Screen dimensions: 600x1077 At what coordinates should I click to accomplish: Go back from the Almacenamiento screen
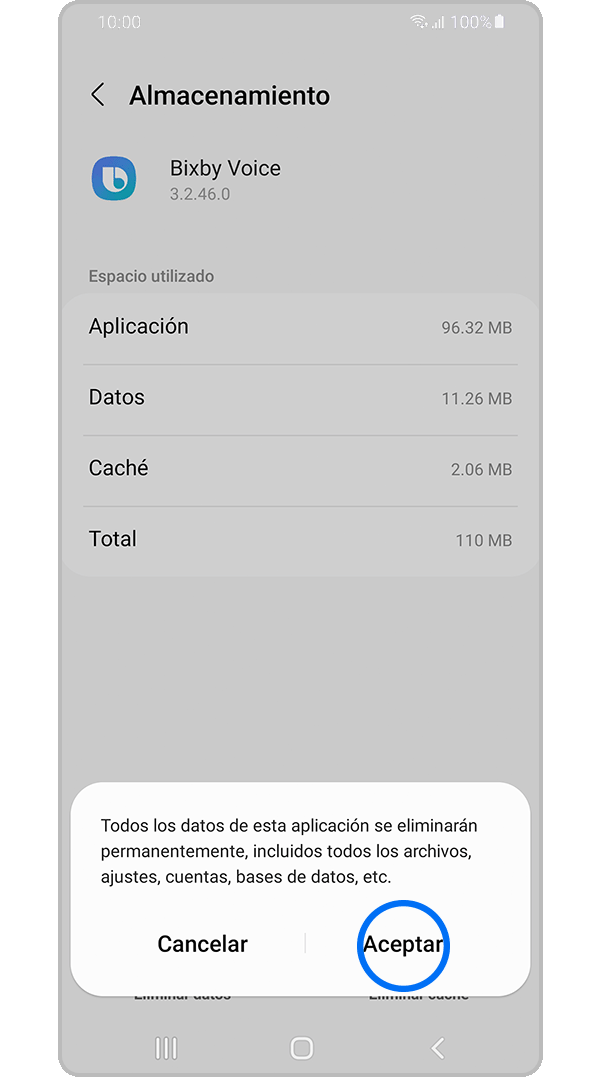tap(98, 96)
